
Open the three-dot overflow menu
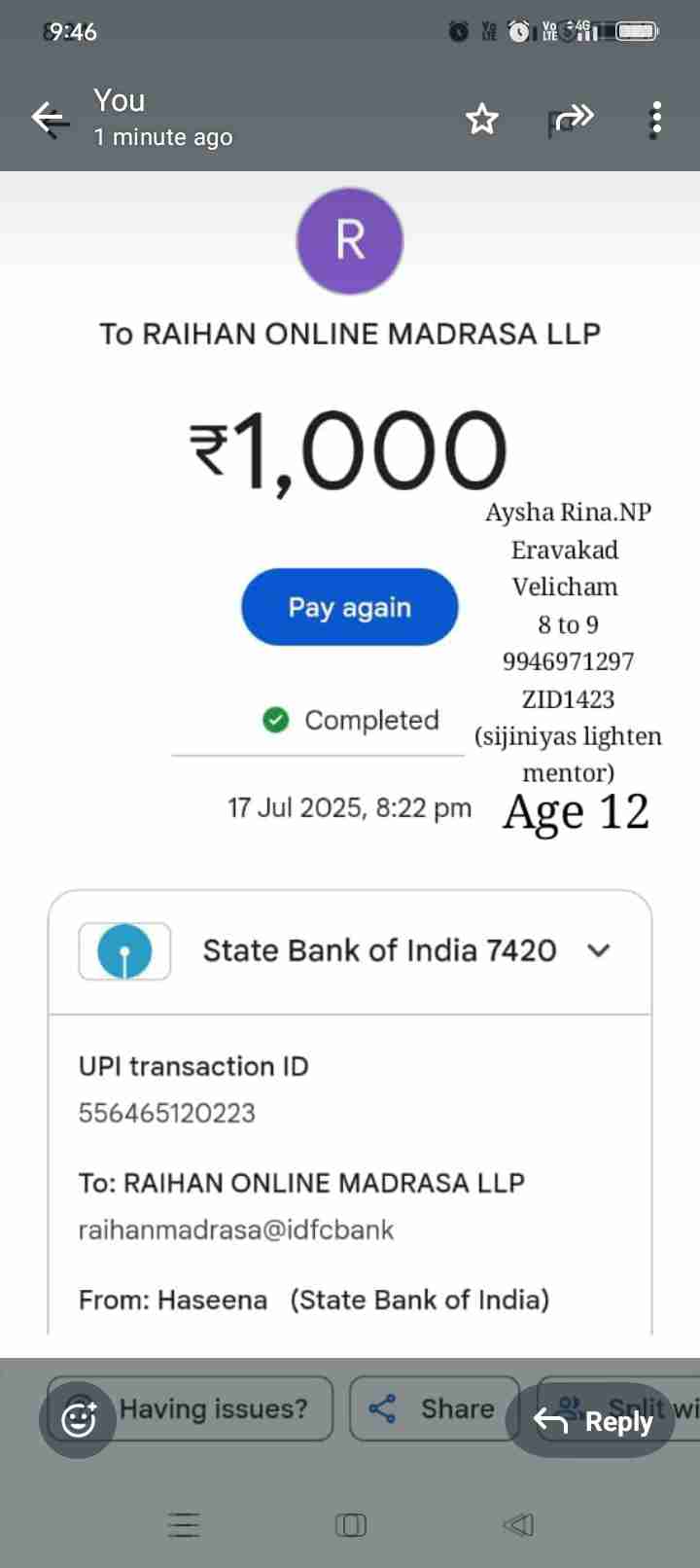click(656, 120)
